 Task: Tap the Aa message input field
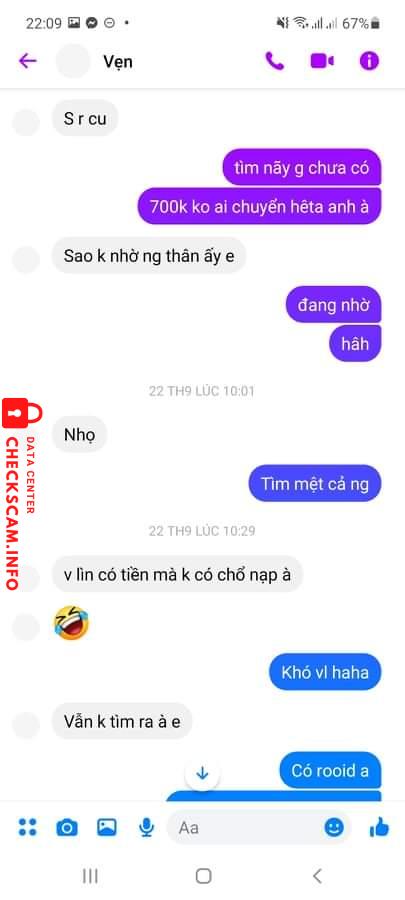tap(247, 827)
